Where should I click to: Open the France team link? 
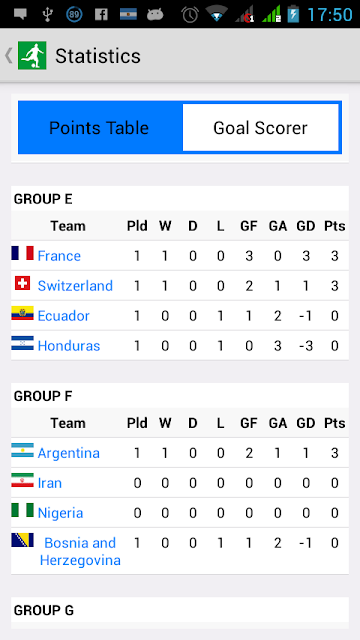[x=59, y=256]
